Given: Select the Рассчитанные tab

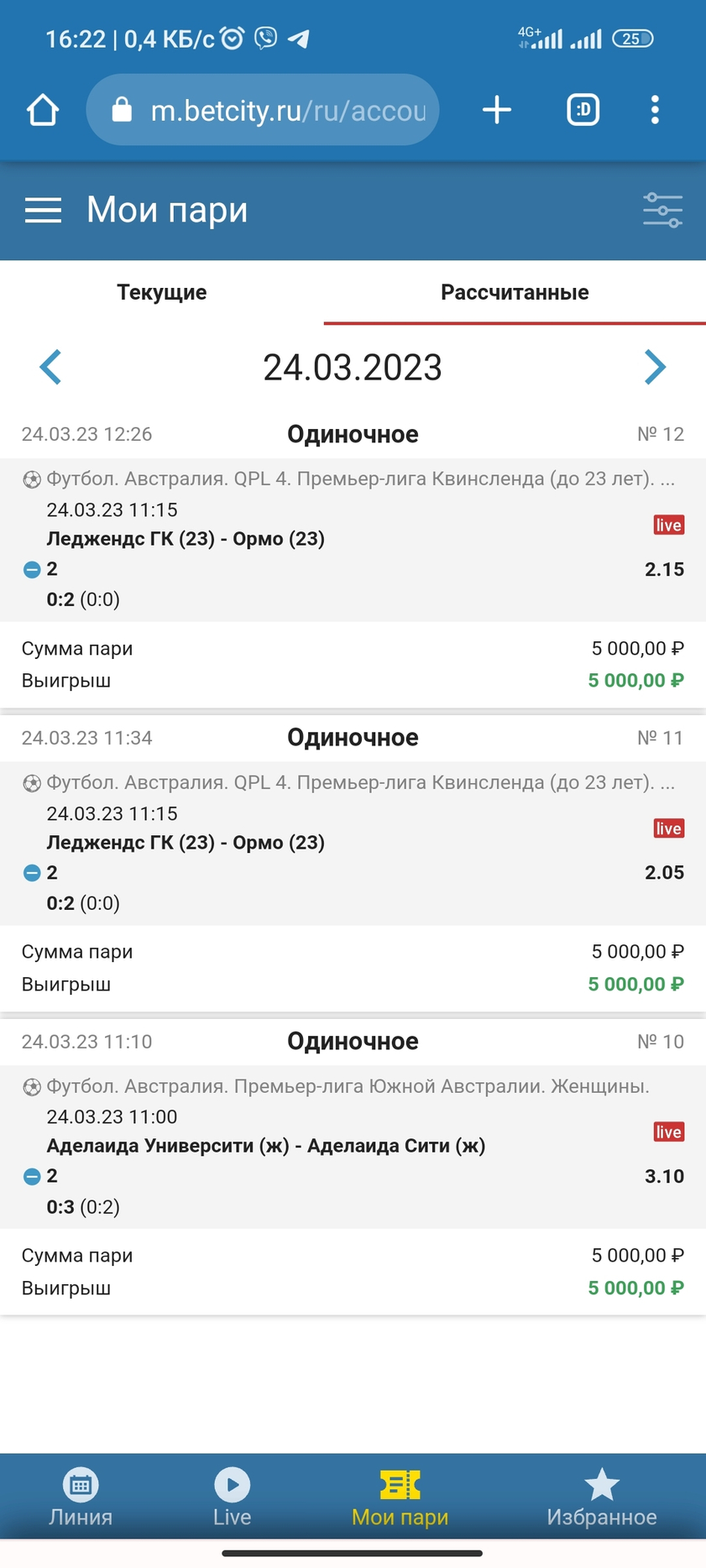Looking at the screenshot, I should (515, 292).
